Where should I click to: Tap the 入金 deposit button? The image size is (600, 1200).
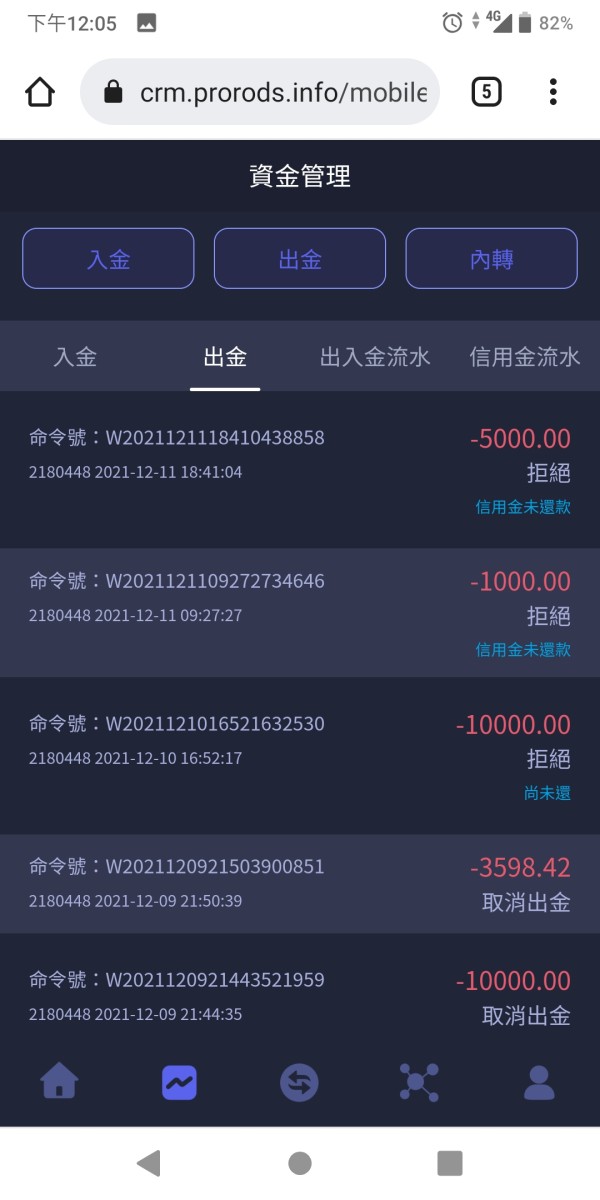(108, 259)
